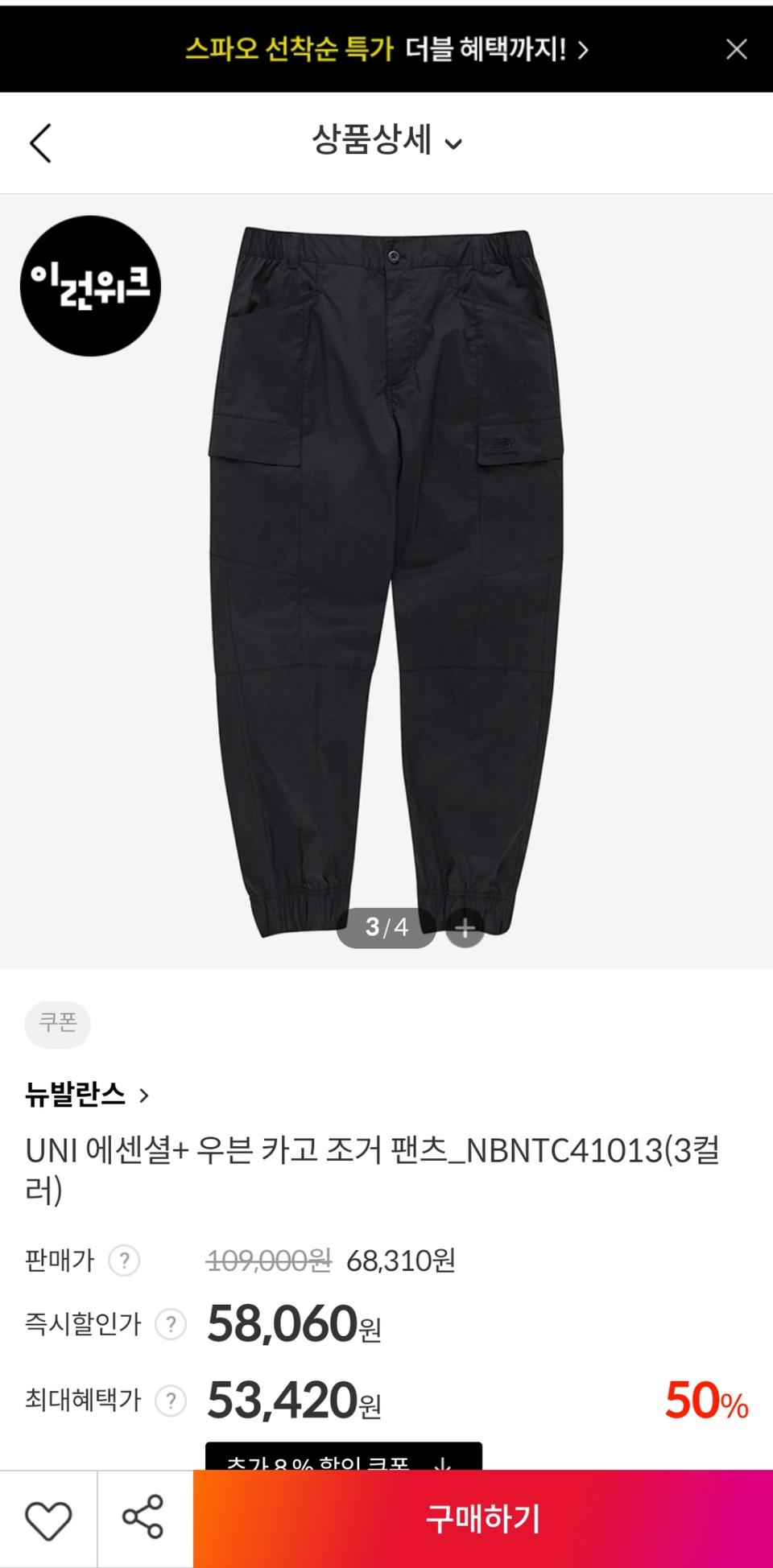Dismiss the 스파오 promo banner with the X
Viewport: 773px width, 1568px height.
735,49
